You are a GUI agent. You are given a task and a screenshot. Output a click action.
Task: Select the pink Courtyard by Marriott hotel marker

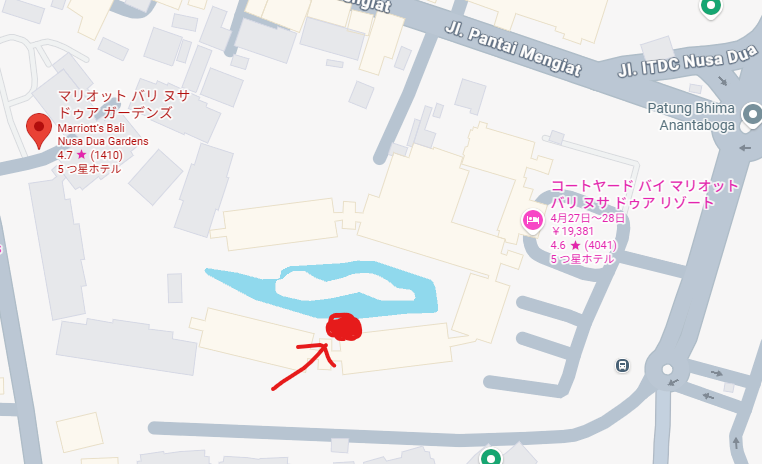click(533, 220)
